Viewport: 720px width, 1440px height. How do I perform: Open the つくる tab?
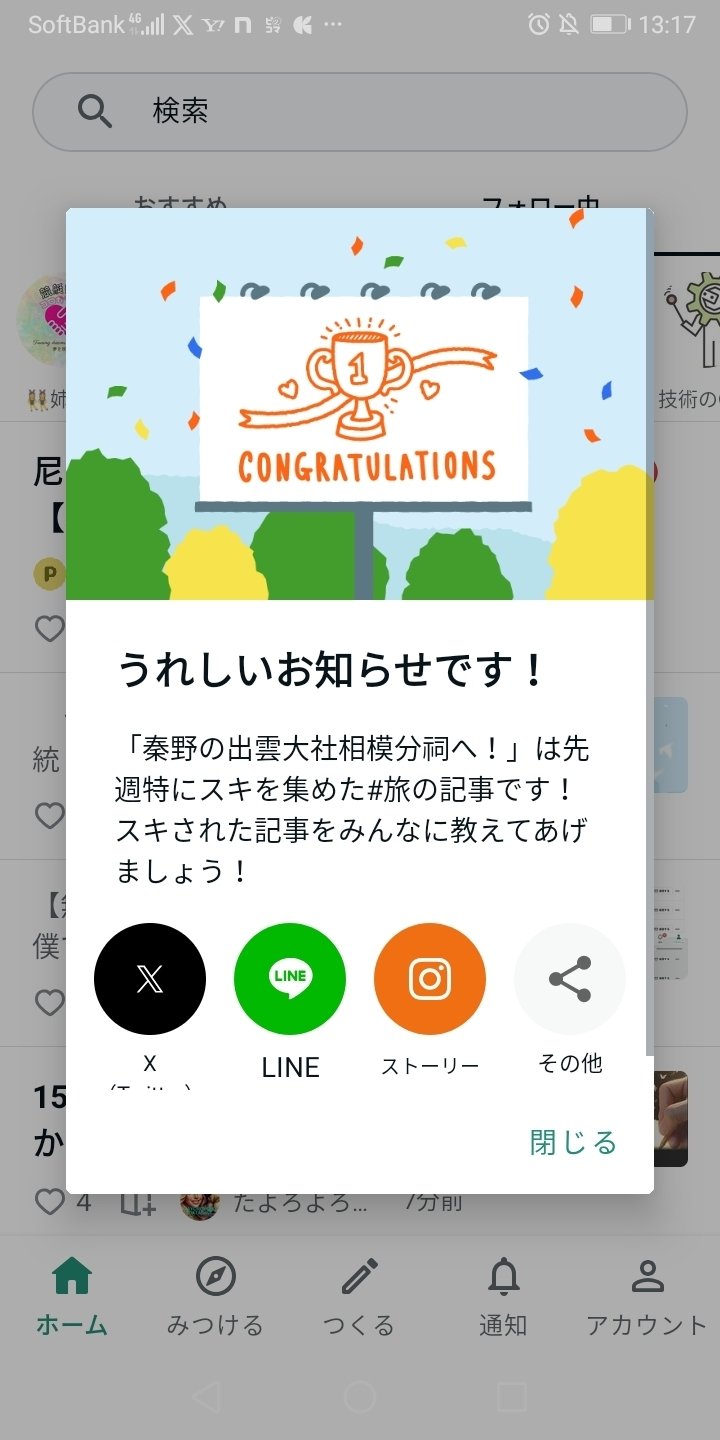(359, 1298)
